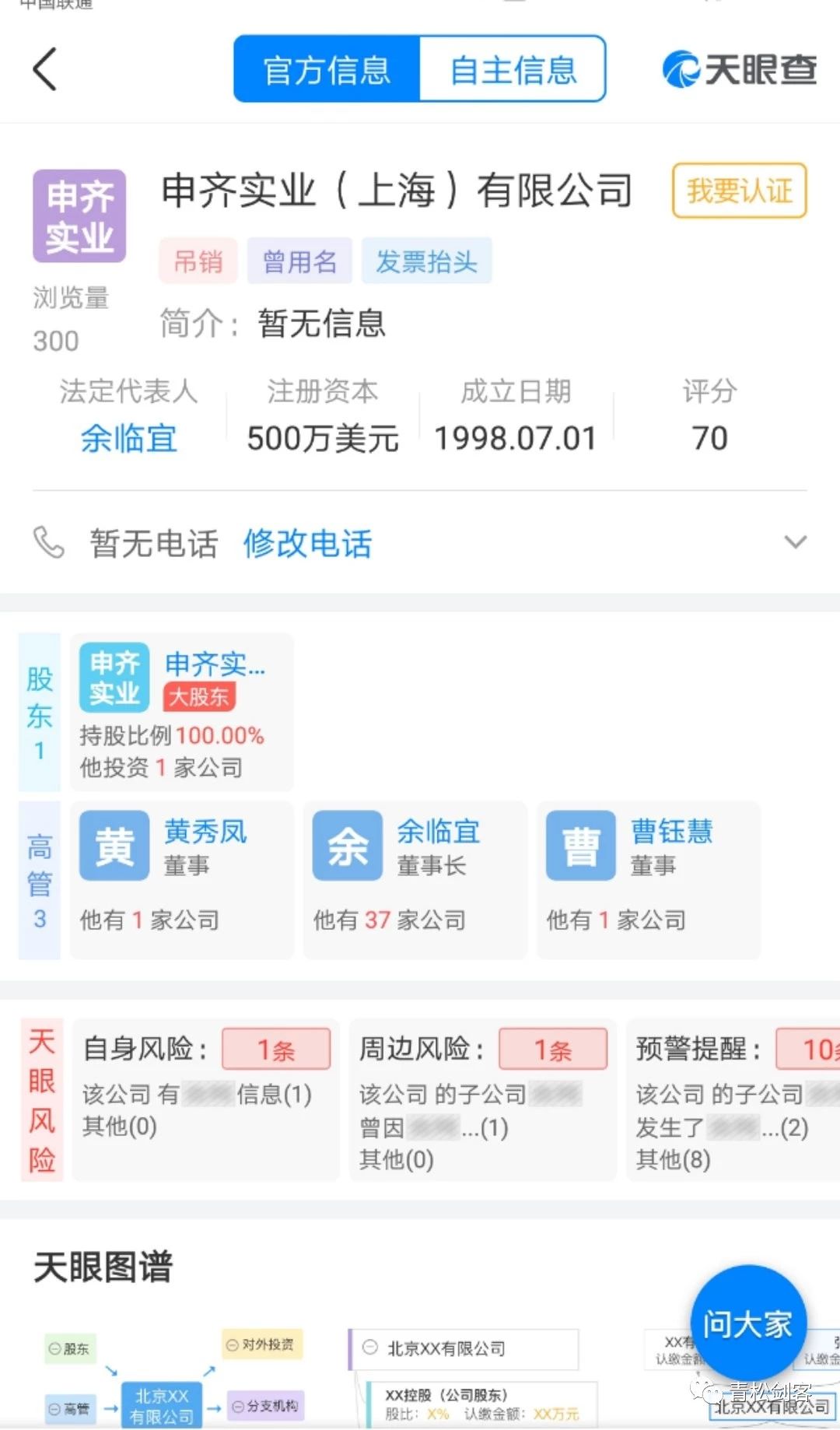Open the 周边风险 risk card
Image resolution: width=840 pixels, height=1430 pixels.
point(482,1099)
